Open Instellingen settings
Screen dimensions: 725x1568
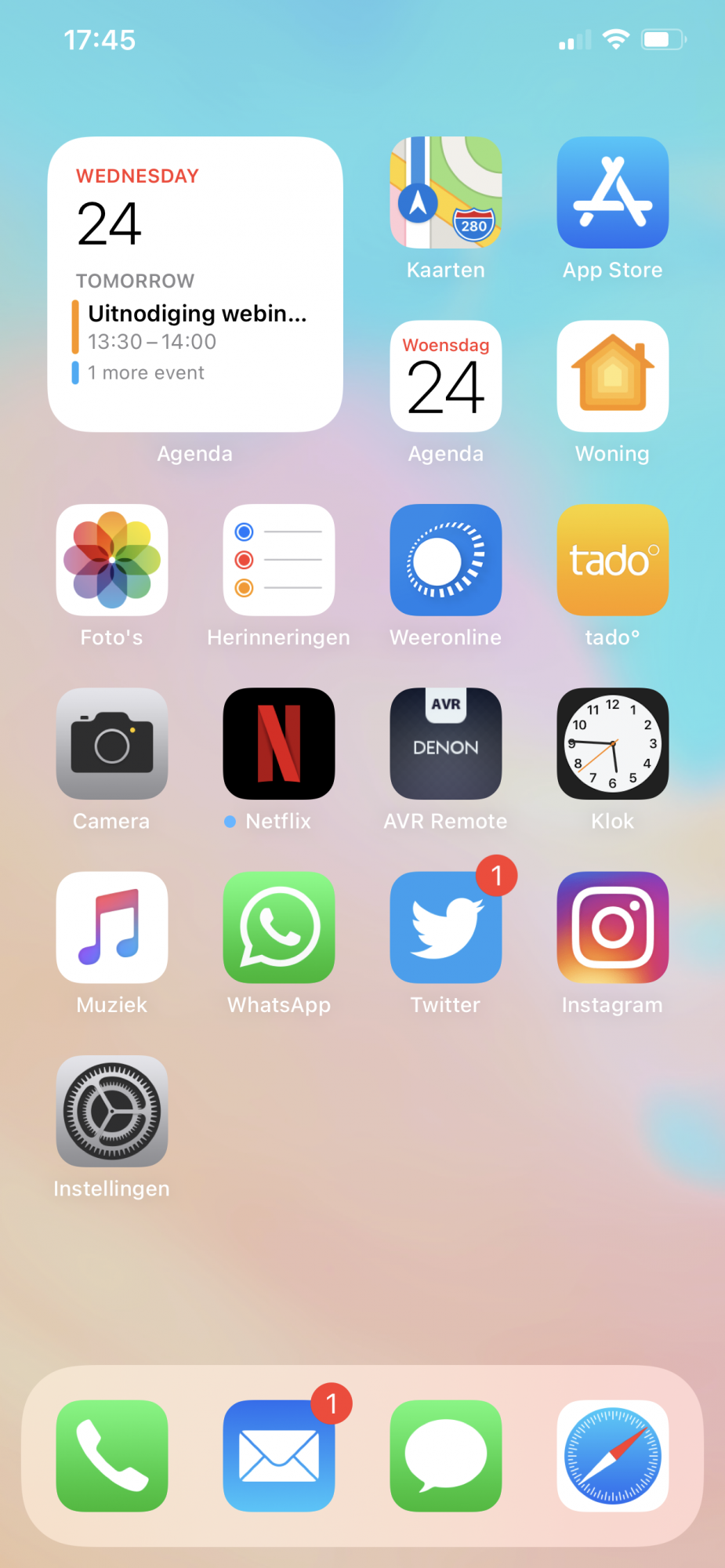click(111, 1110)
